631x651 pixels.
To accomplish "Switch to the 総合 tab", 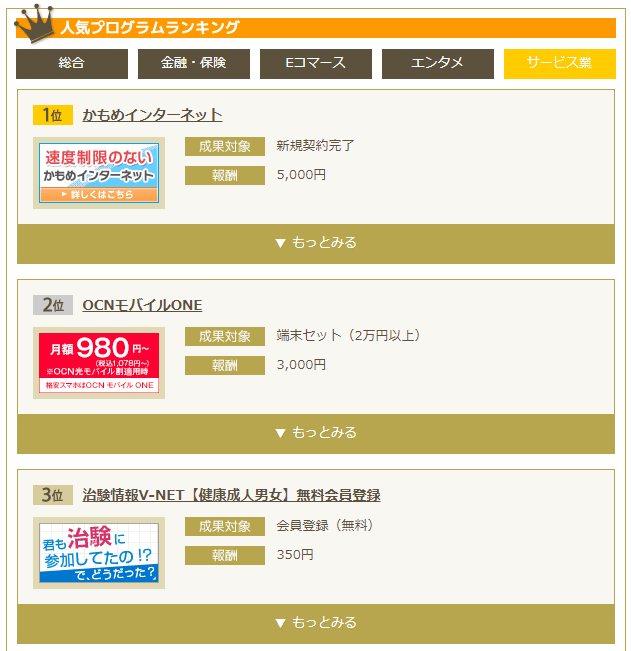I will pyautogui.click(x=72, y=63).
